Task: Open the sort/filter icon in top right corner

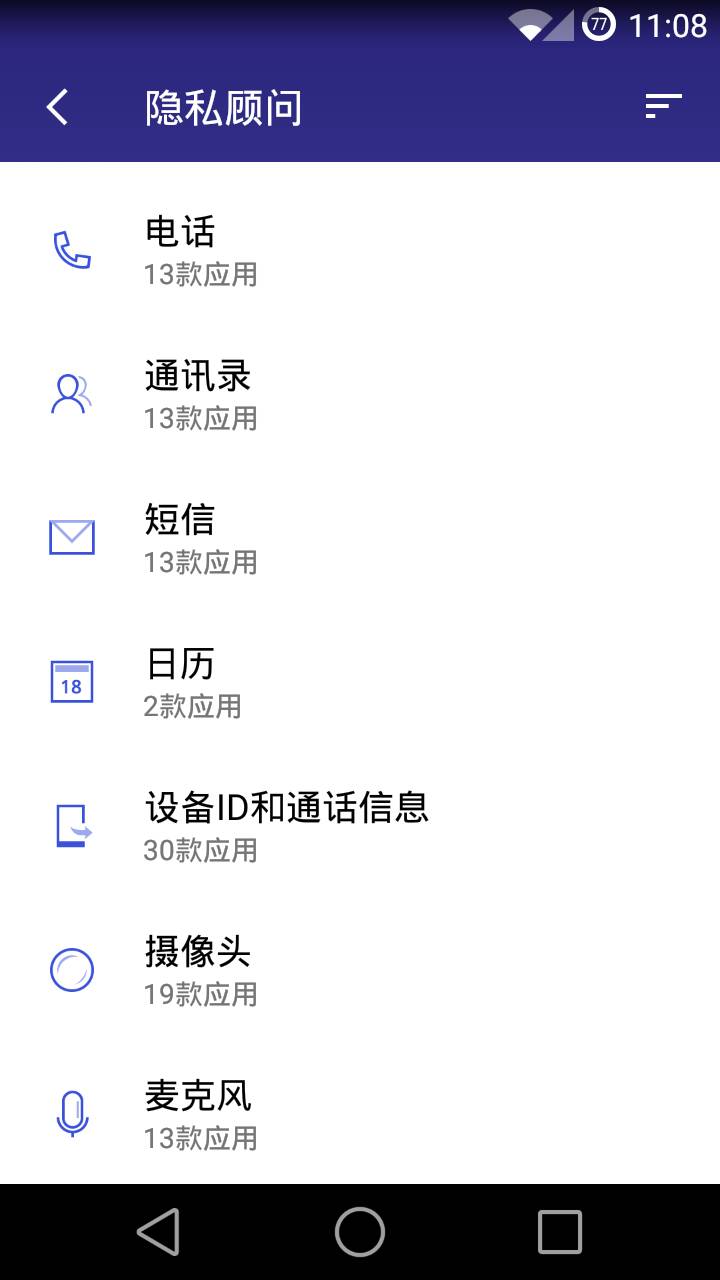Action: tap(663, 105)
